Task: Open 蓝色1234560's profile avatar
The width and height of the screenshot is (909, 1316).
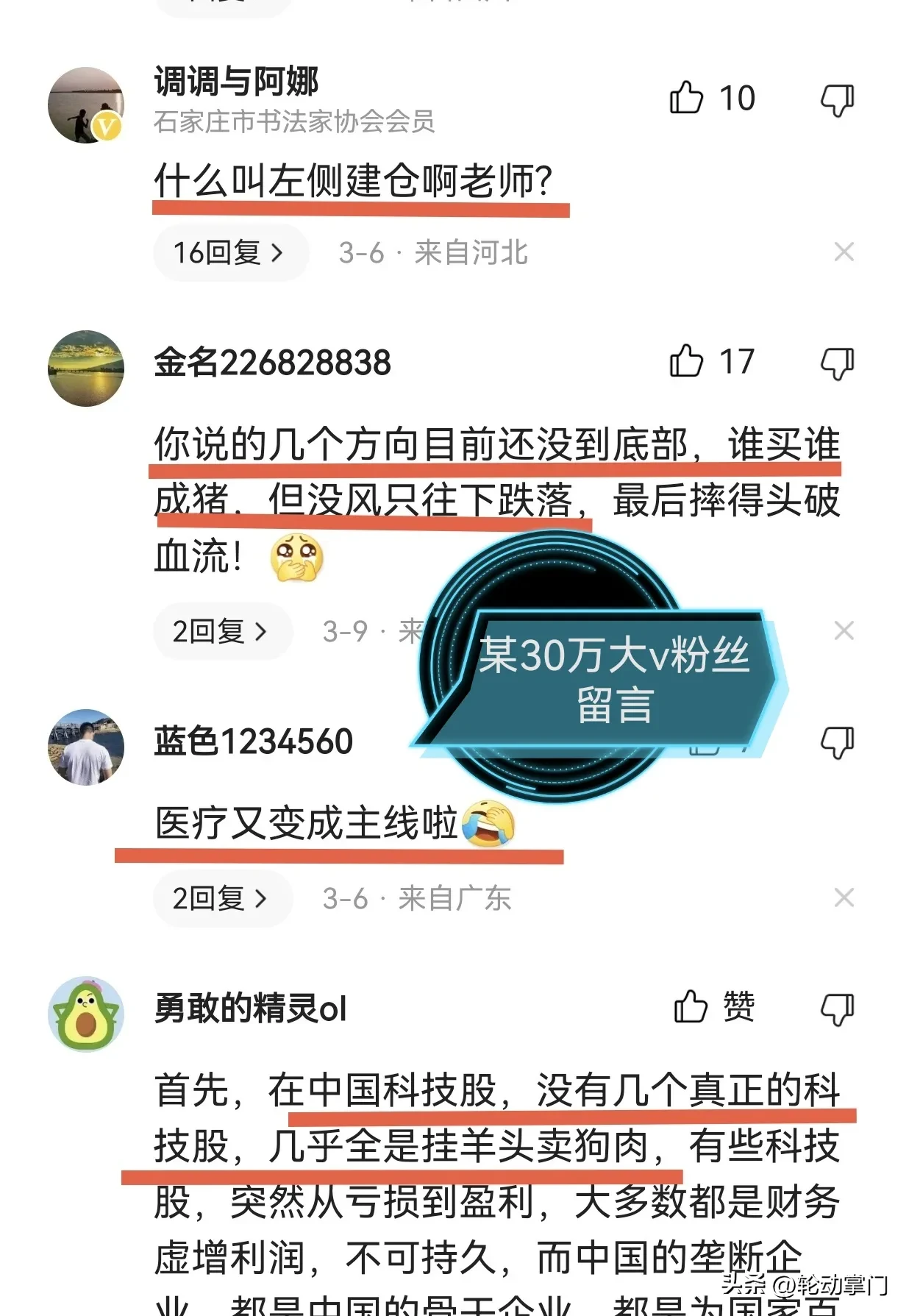Action: point(86,747)
